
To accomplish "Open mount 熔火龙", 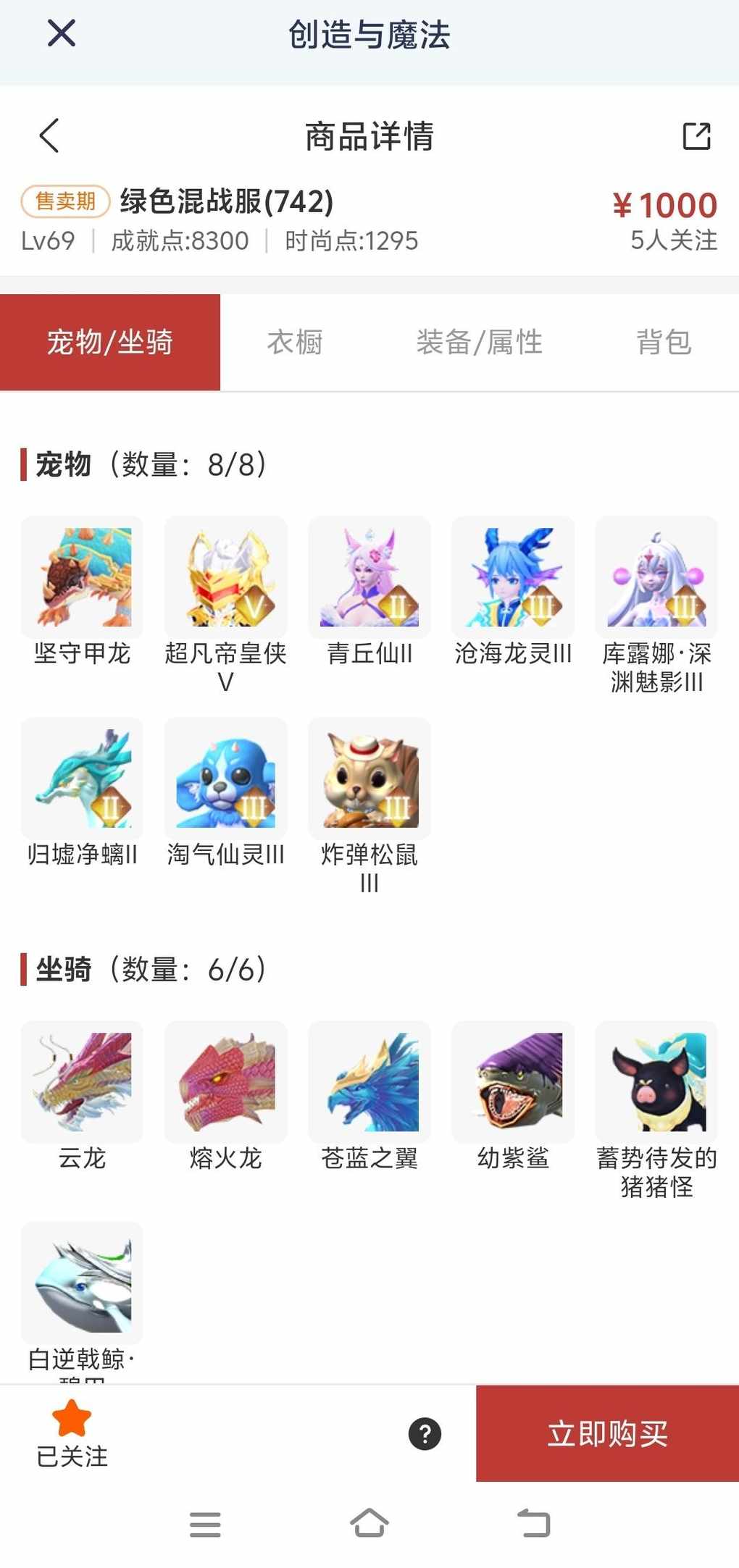I will click(225, 1082).
